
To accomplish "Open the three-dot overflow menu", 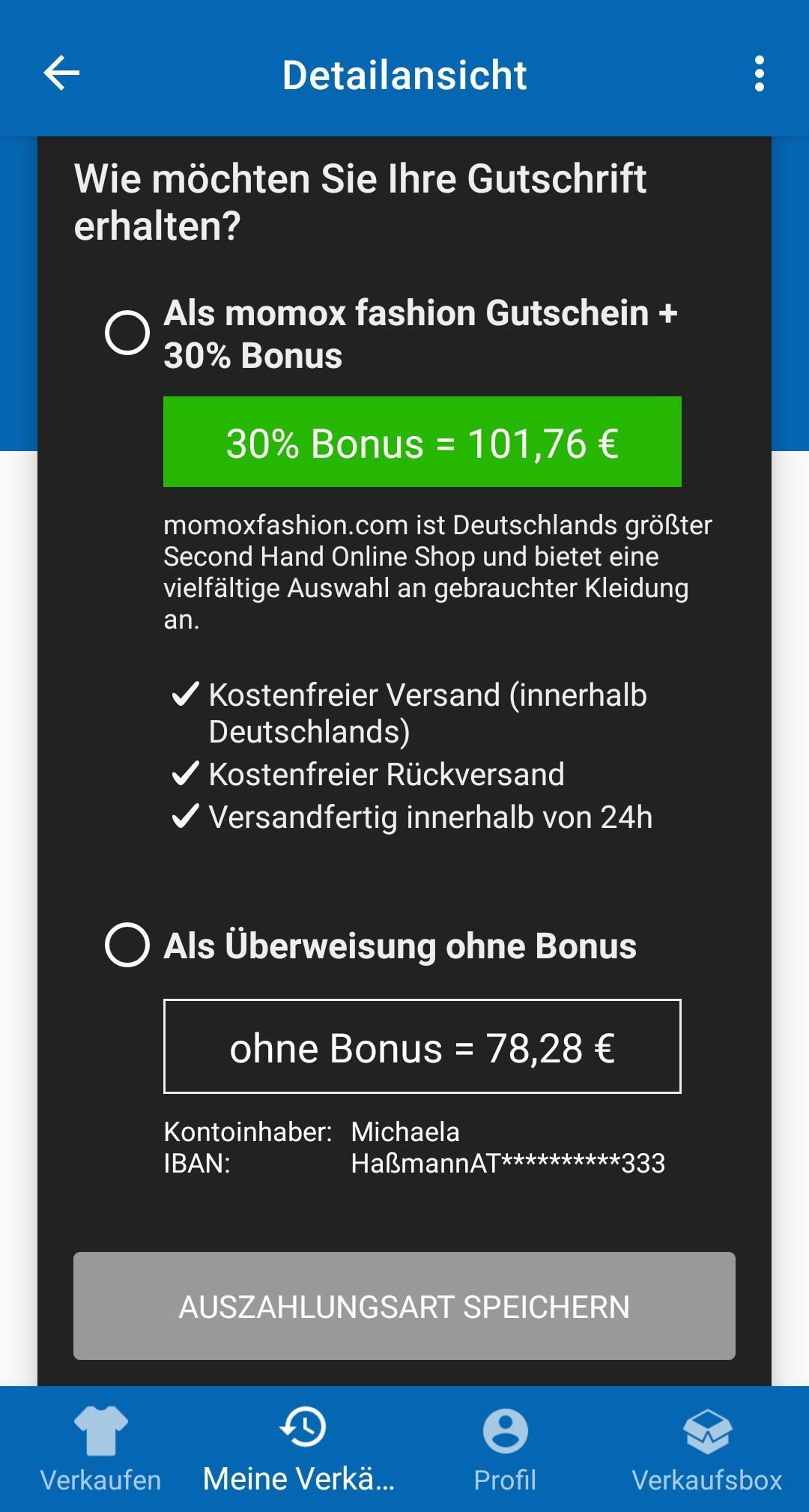I will point(759,73).
